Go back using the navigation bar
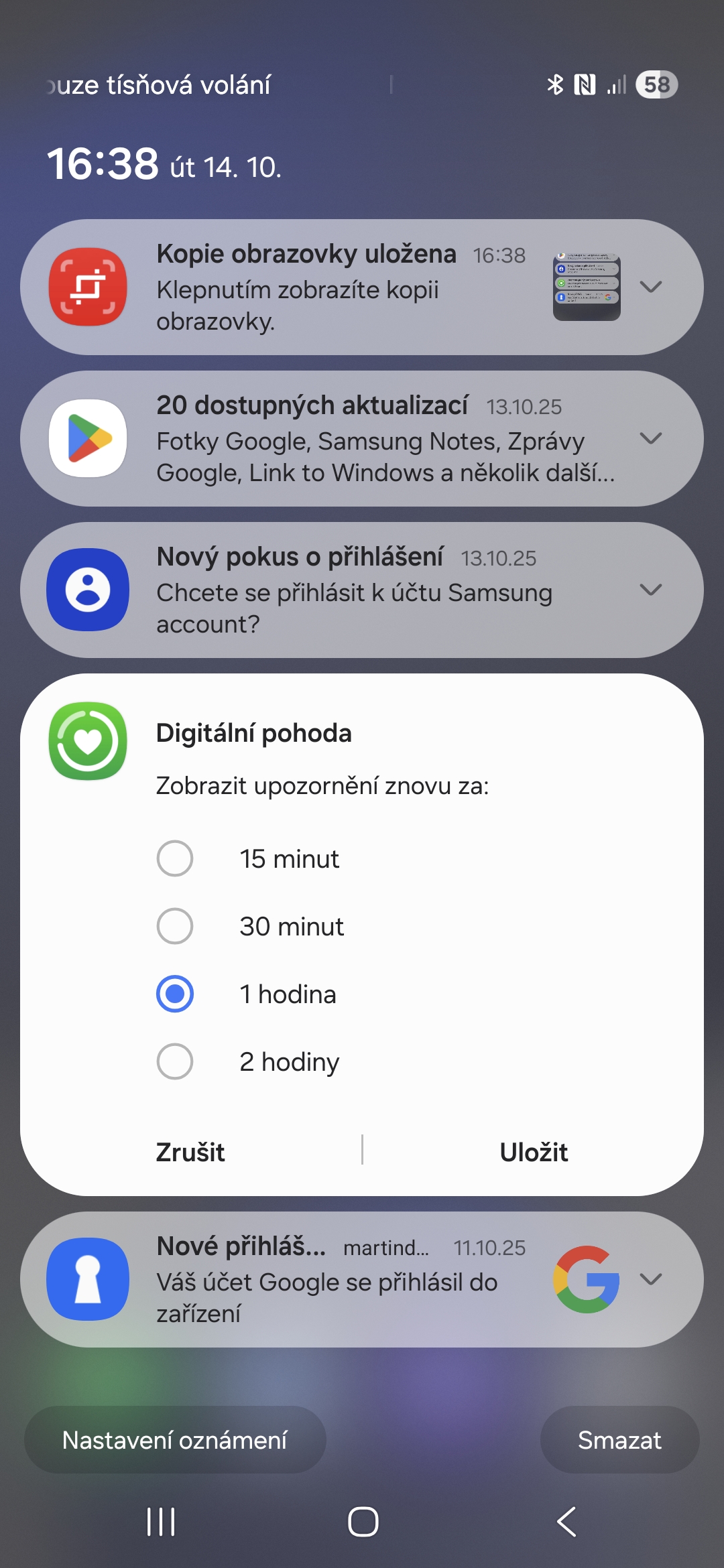Viewport: 724px width, 1568px height. click(566, 1521)
